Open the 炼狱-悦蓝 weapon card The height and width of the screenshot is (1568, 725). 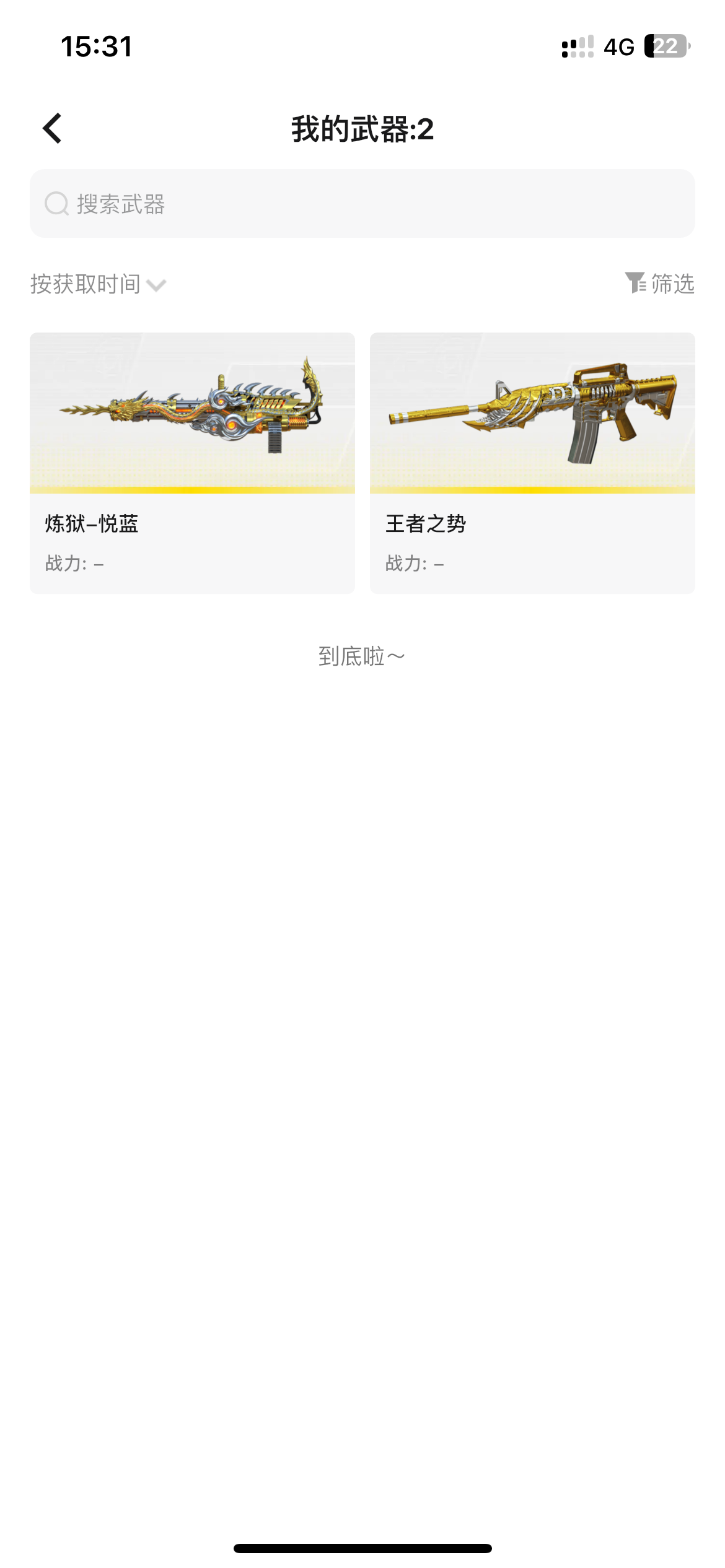pyautogui.click(x=192, y=463)
